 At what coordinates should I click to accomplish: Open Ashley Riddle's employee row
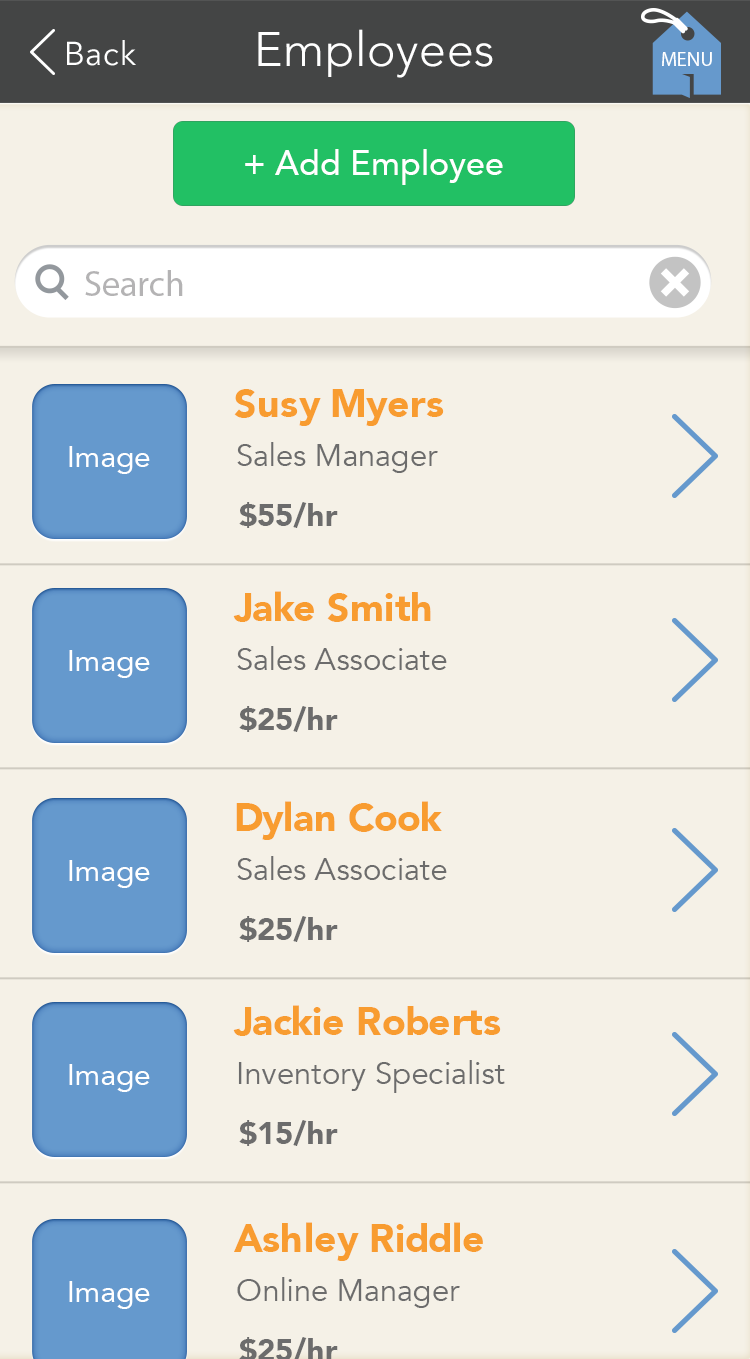pyautogui.click(x=375, y=1272)
